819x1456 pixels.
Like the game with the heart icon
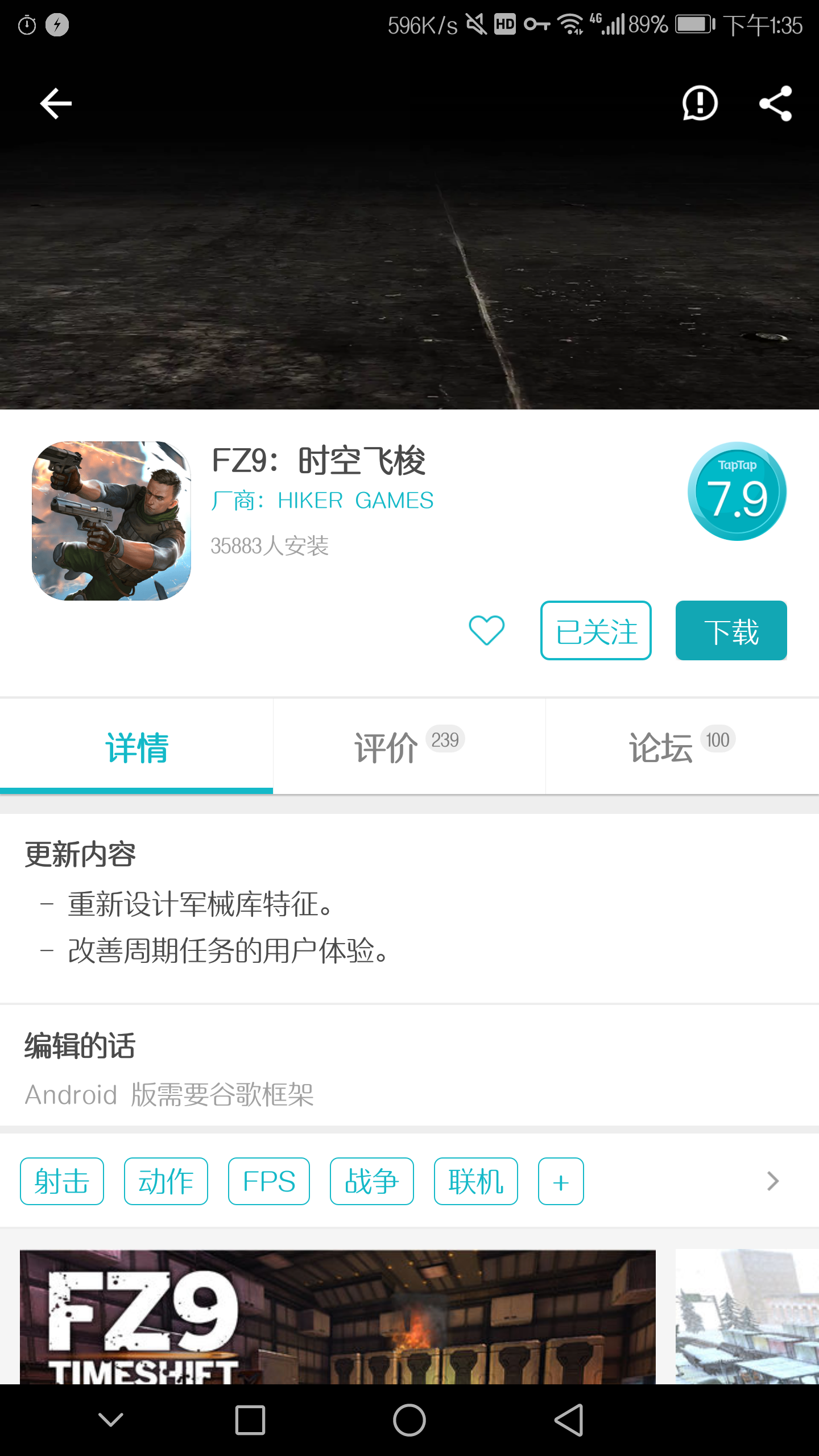(487, 630)
